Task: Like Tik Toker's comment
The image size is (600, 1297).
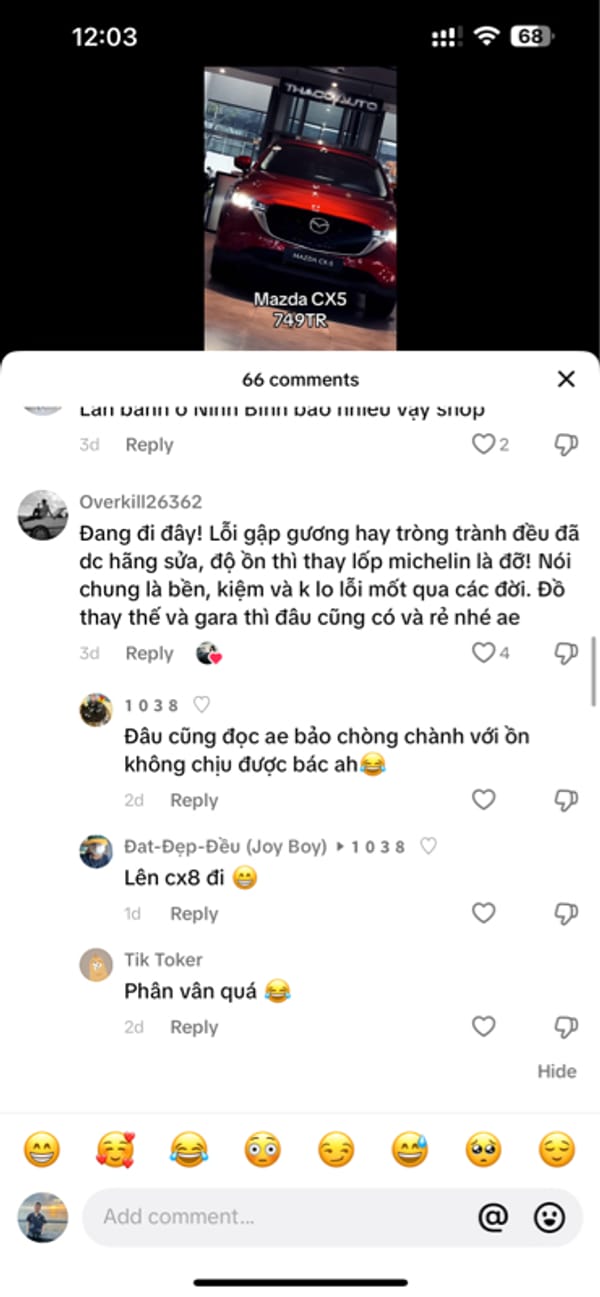Action: click(484, 1025)
